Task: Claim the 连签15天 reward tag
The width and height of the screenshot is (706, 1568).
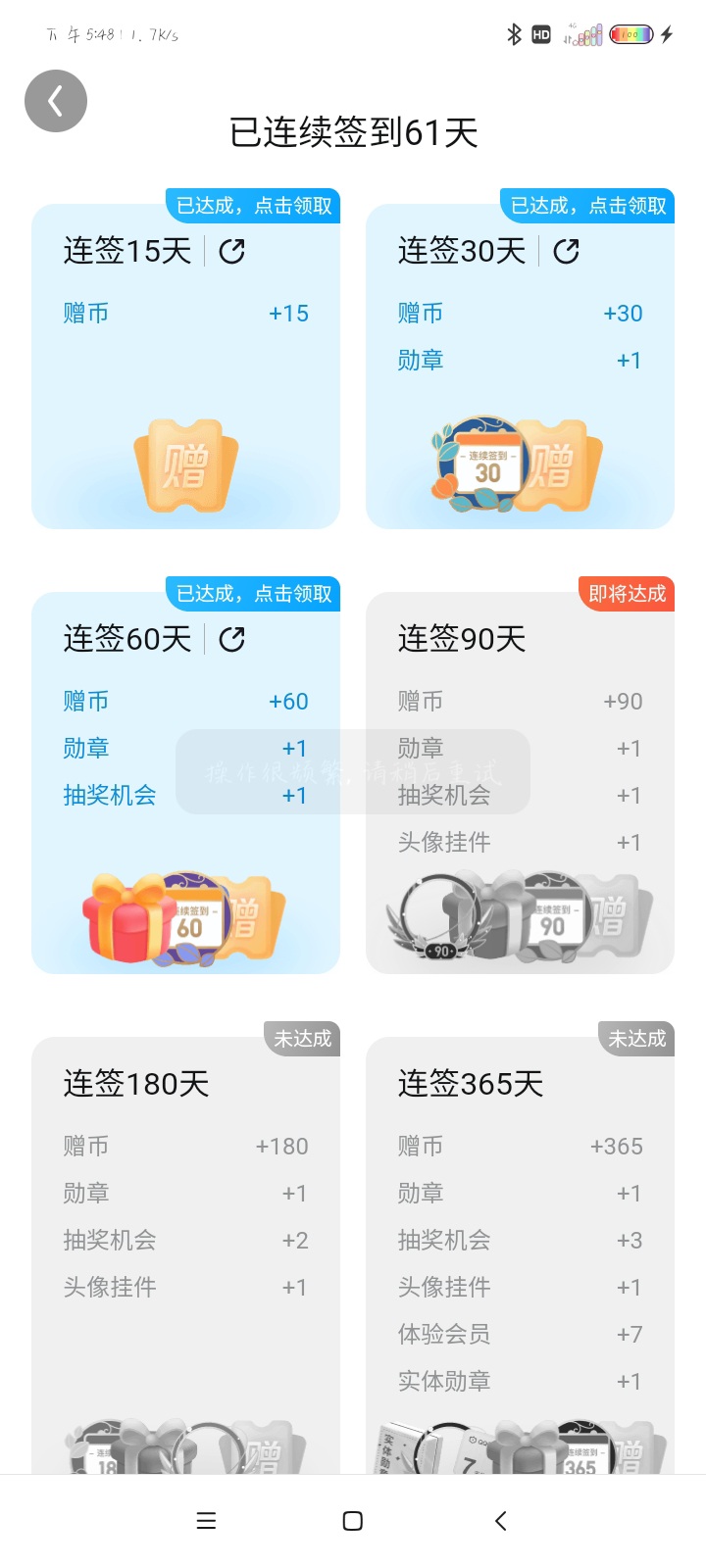Action: [253, 206]
